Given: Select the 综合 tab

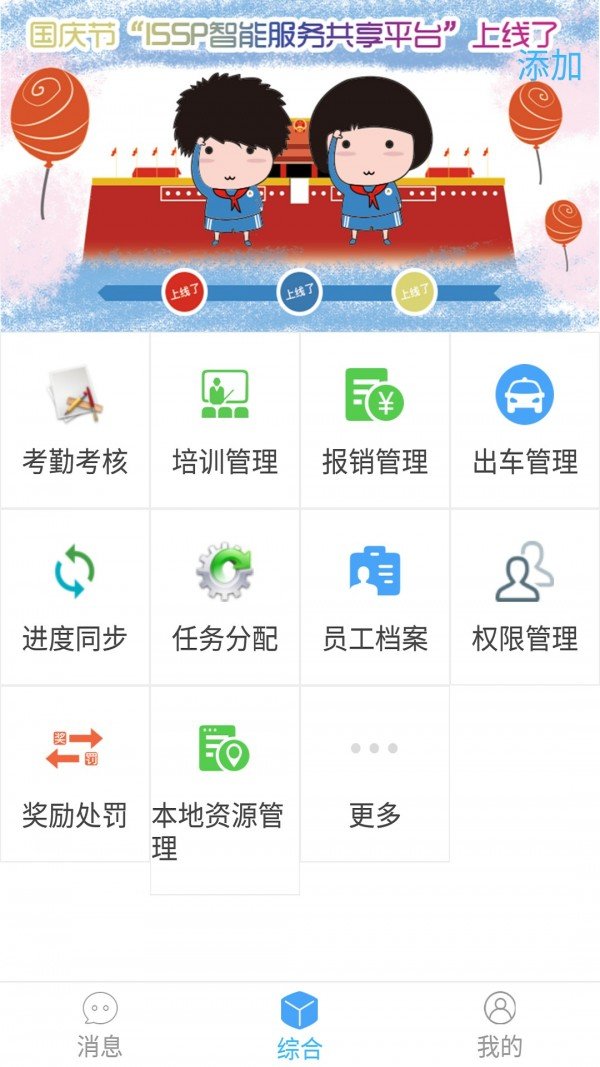Looking at the screenshot, I should (x=300, y=1025).
